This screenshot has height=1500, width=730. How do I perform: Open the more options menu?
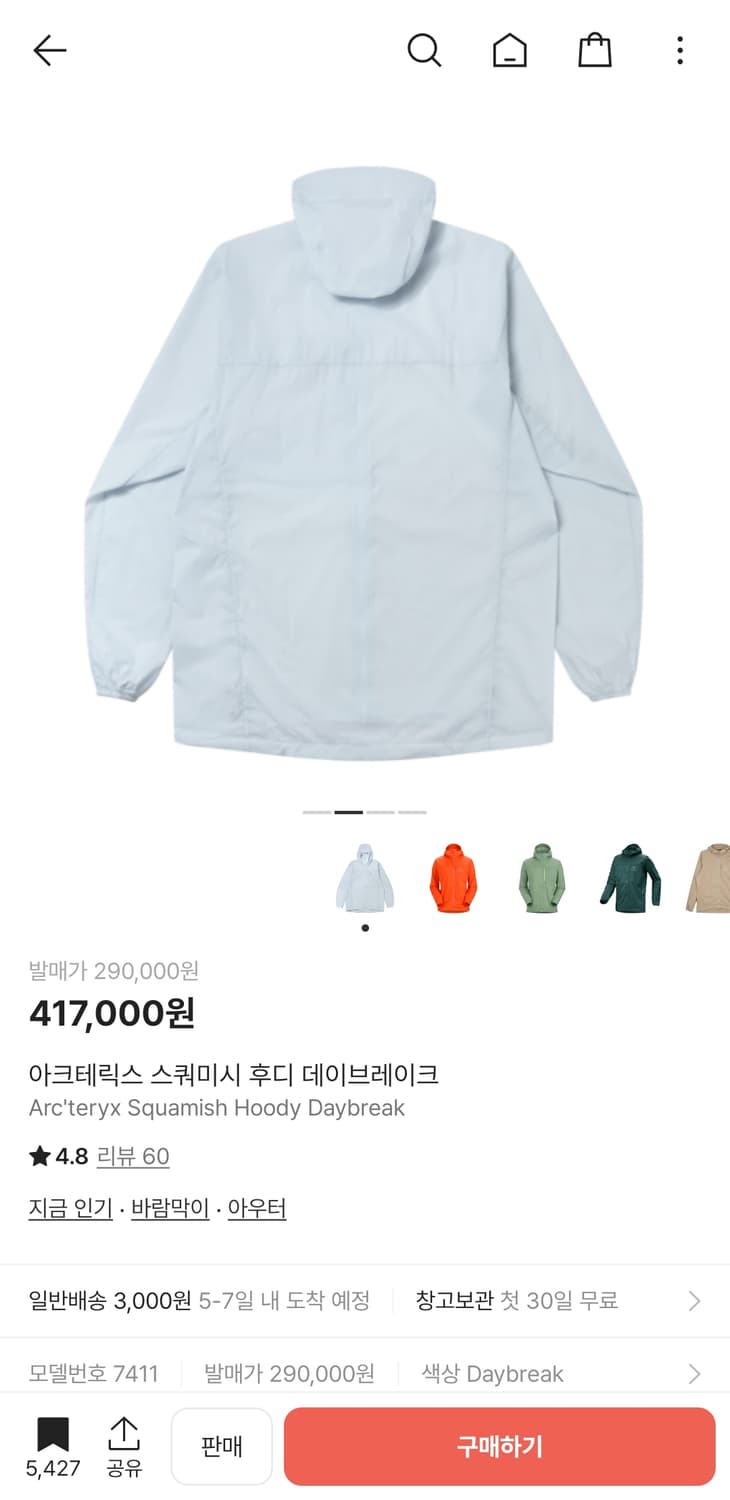[679, 50]
